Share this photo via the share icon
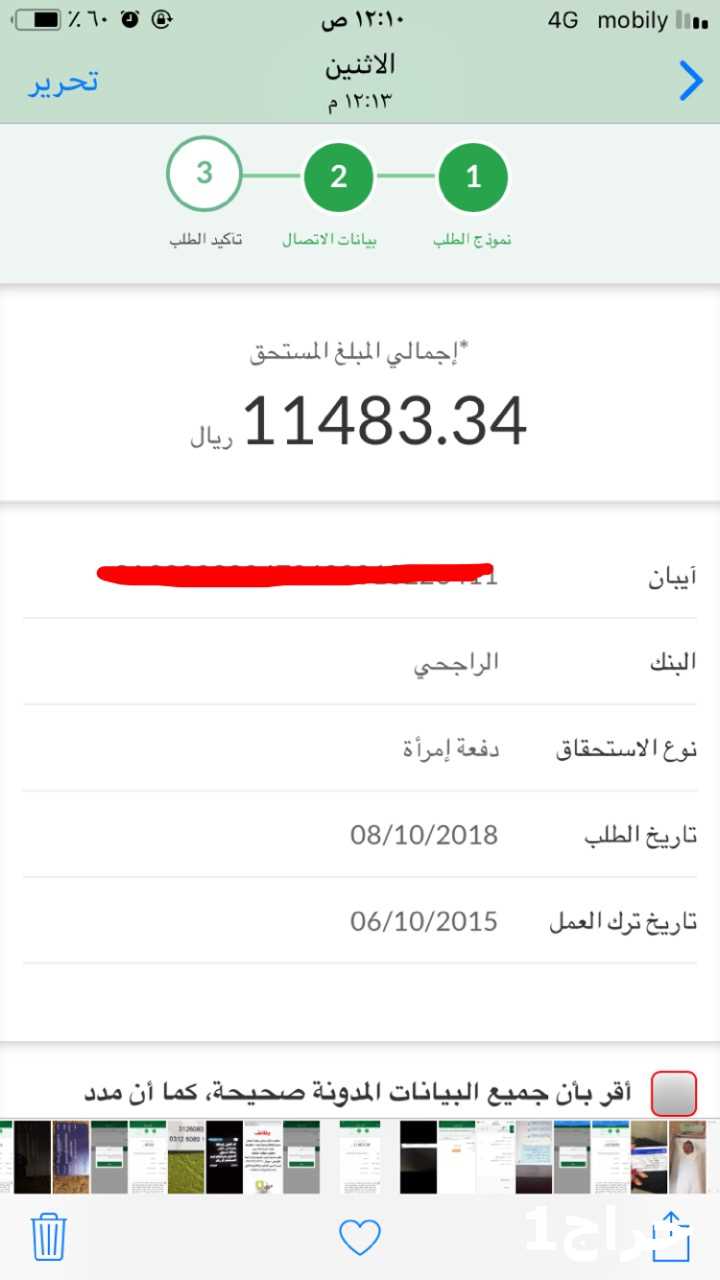 pos(671,1235)
